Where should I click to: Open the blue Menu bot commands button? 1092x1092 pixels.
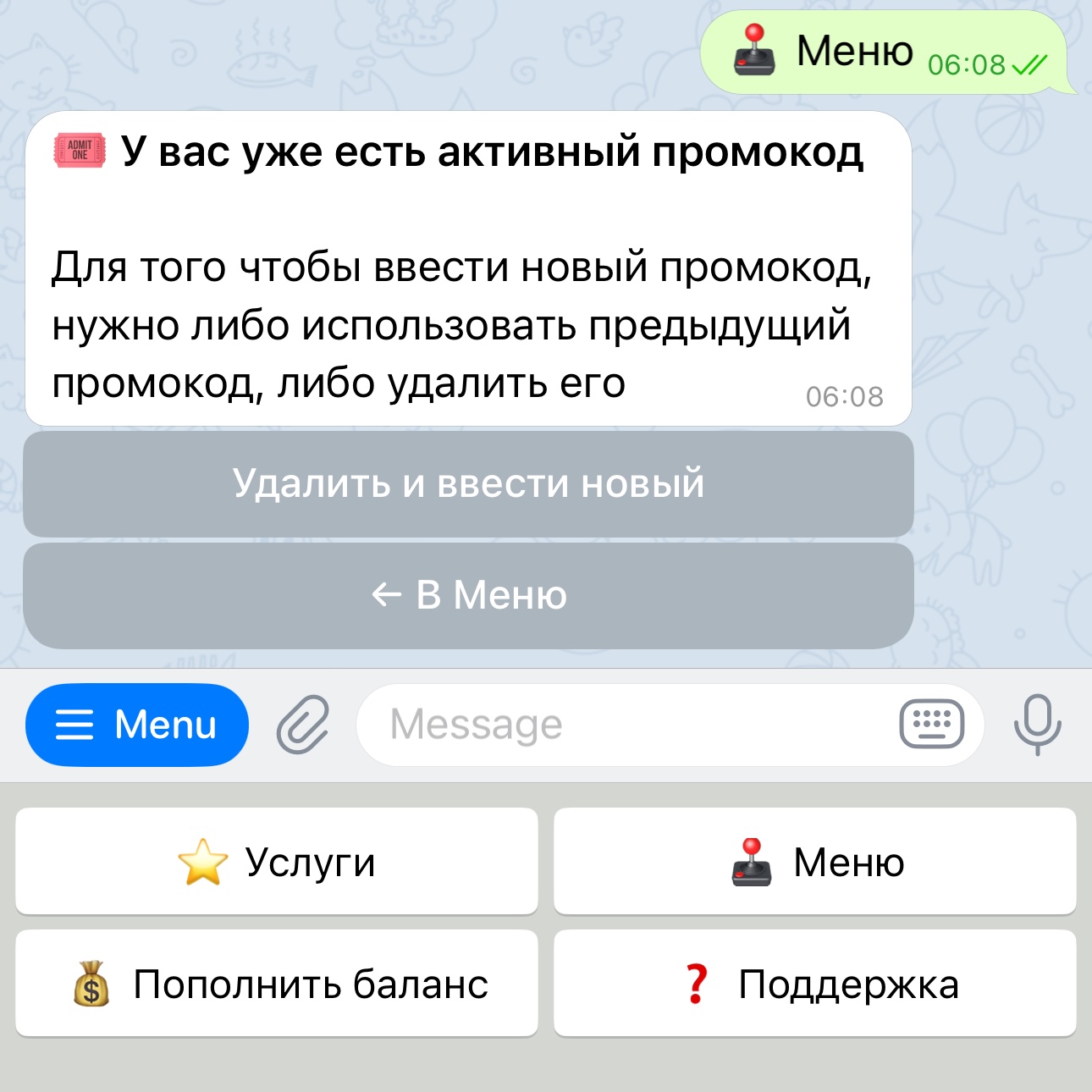click(x=137, y=725)
